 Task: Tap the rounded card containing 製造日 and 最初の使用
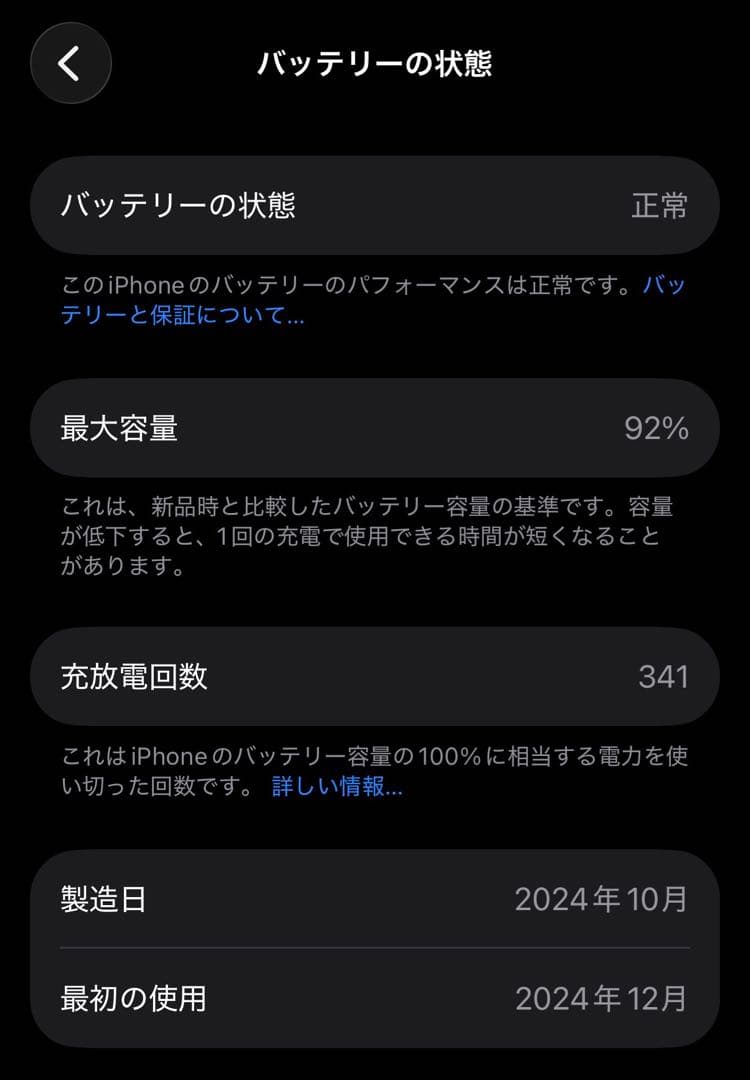pyautogui.click(x=374, y=946)
